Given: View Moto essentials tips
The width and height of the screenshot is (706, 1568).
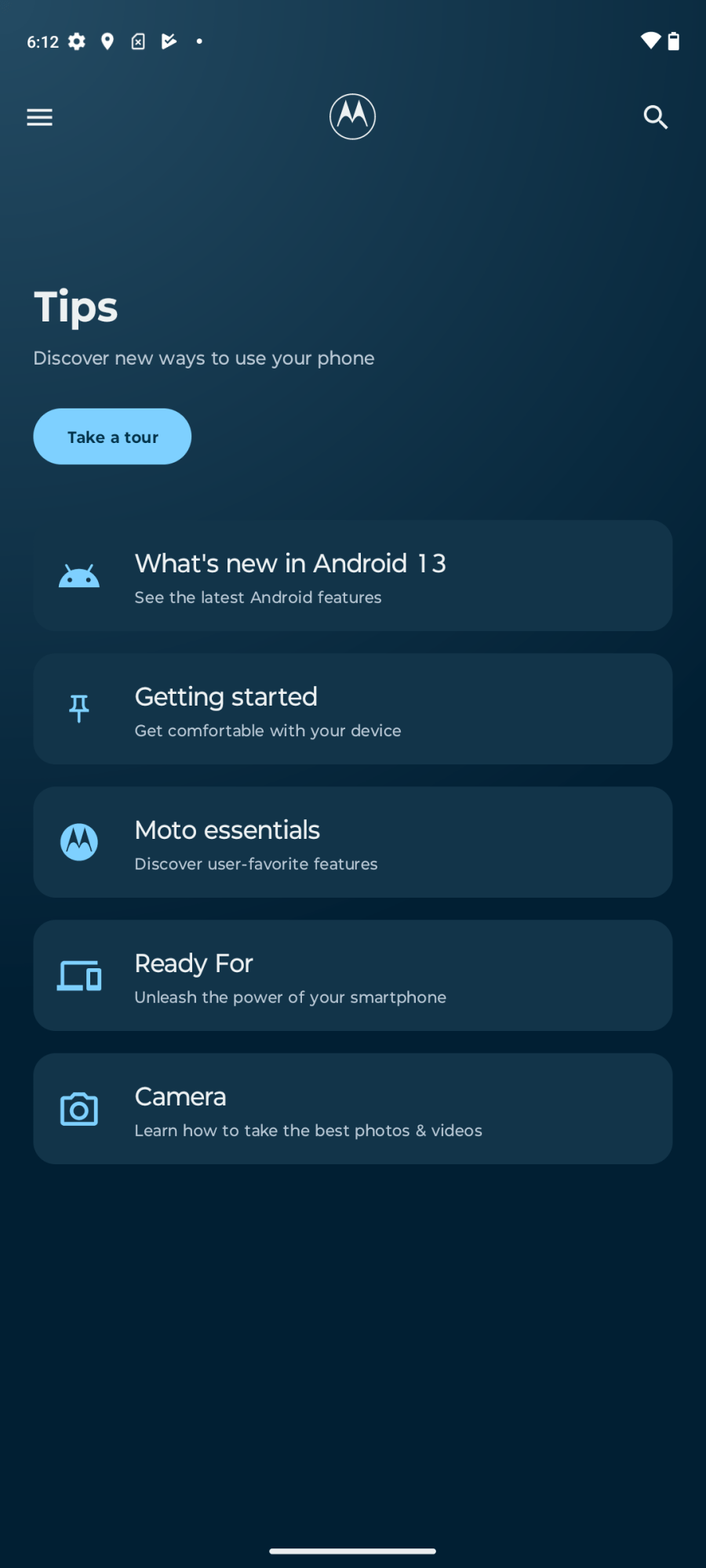Looking at the screenshot, I should (x=353, y=842).
